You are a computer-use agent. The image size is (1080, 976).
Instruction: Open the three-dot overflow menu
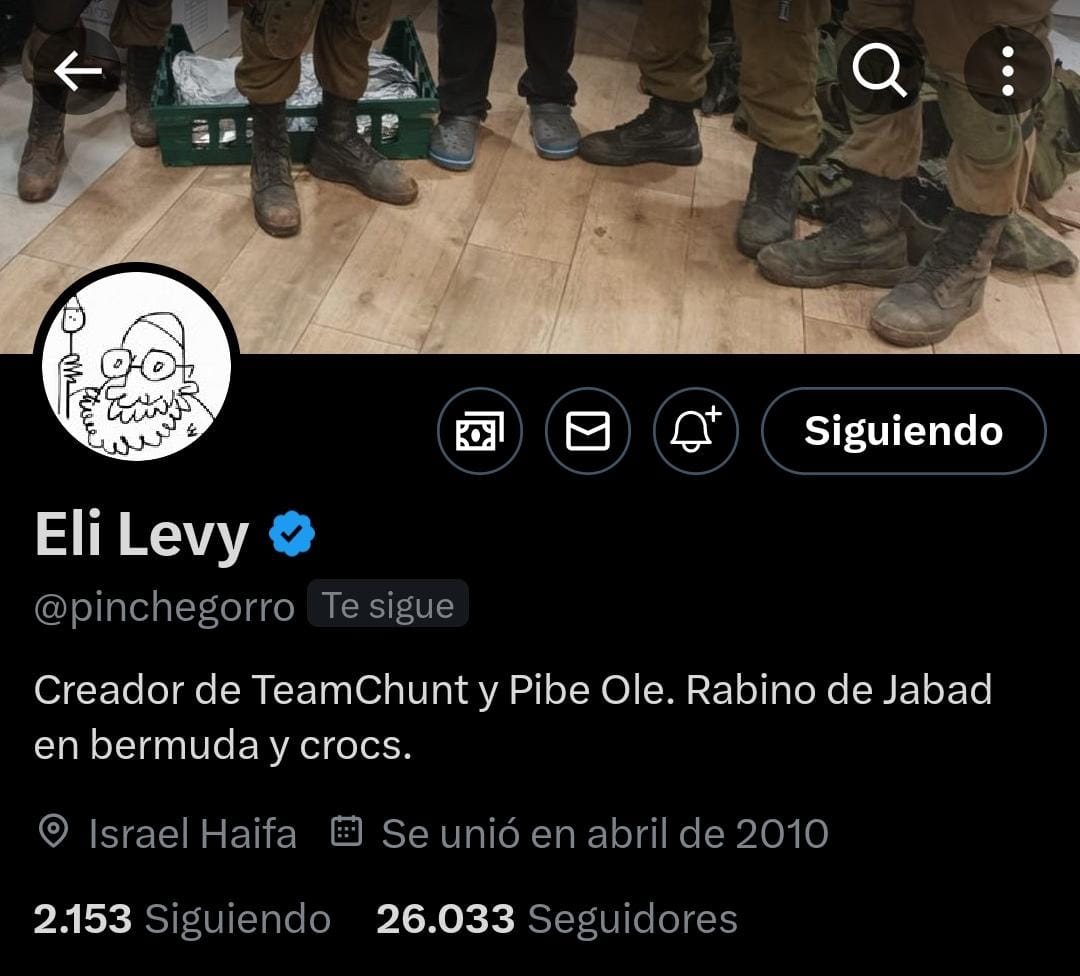coord(1007,71)
